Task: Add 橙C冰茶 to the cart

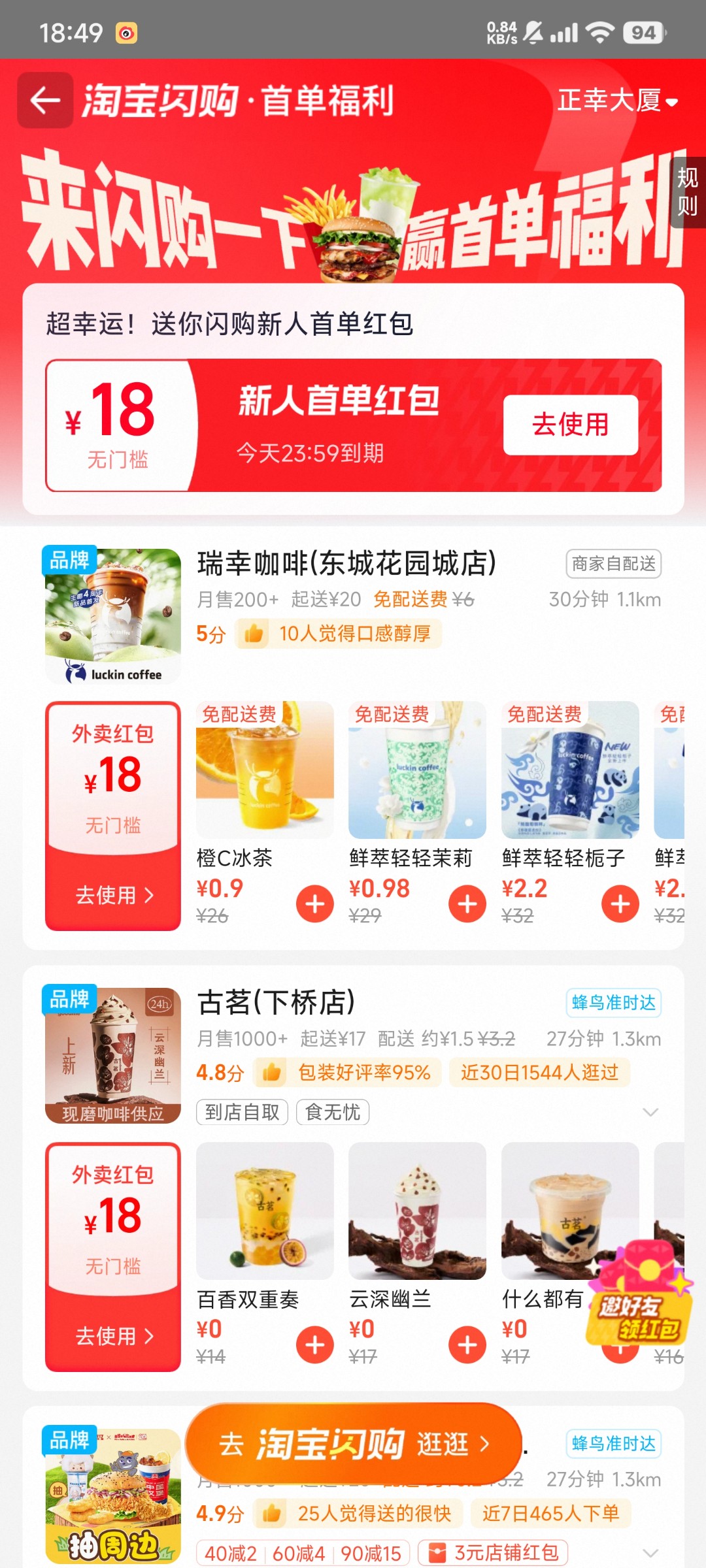Action: [x=314, y=904]
